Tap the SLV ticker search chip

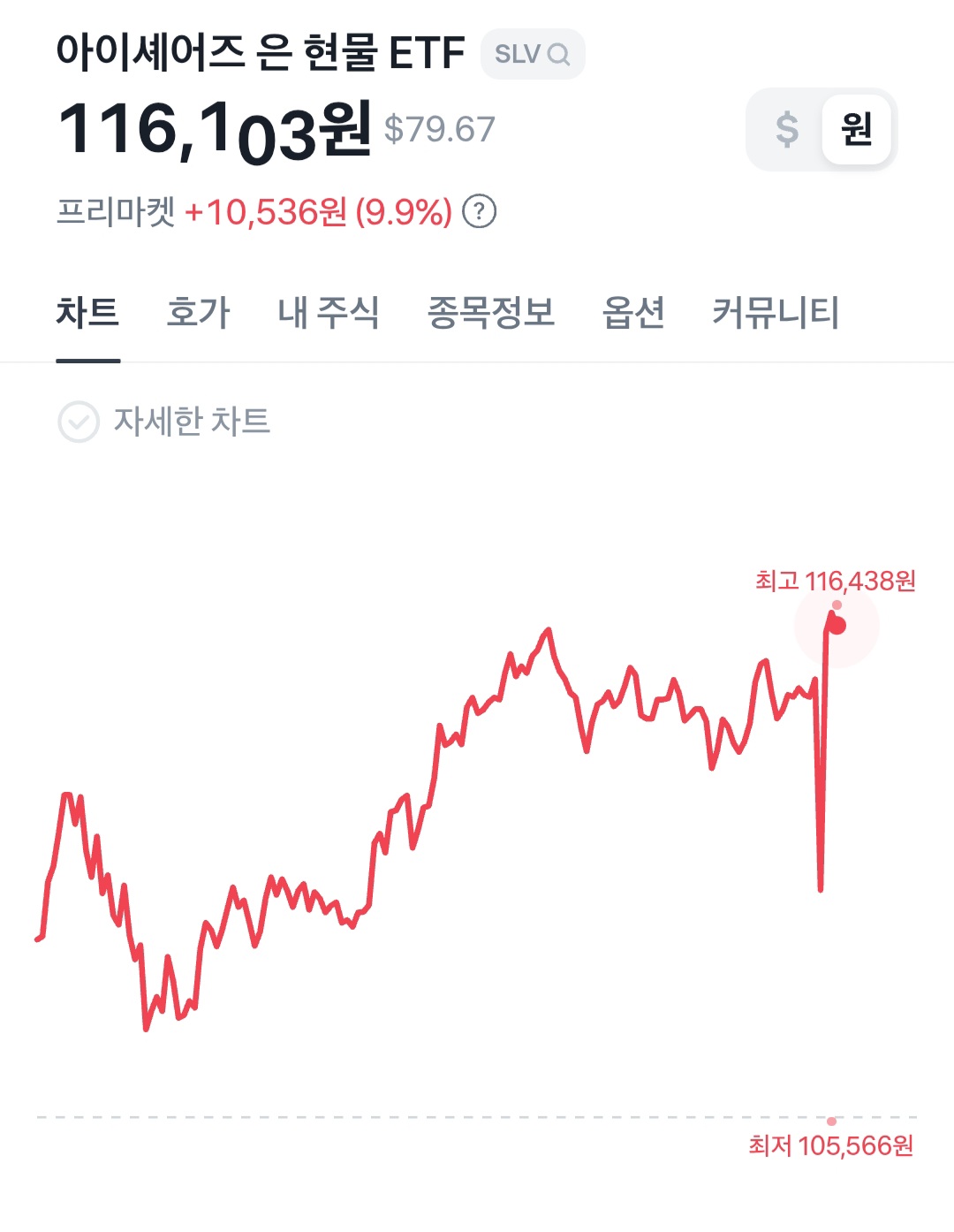click(532, 55)
